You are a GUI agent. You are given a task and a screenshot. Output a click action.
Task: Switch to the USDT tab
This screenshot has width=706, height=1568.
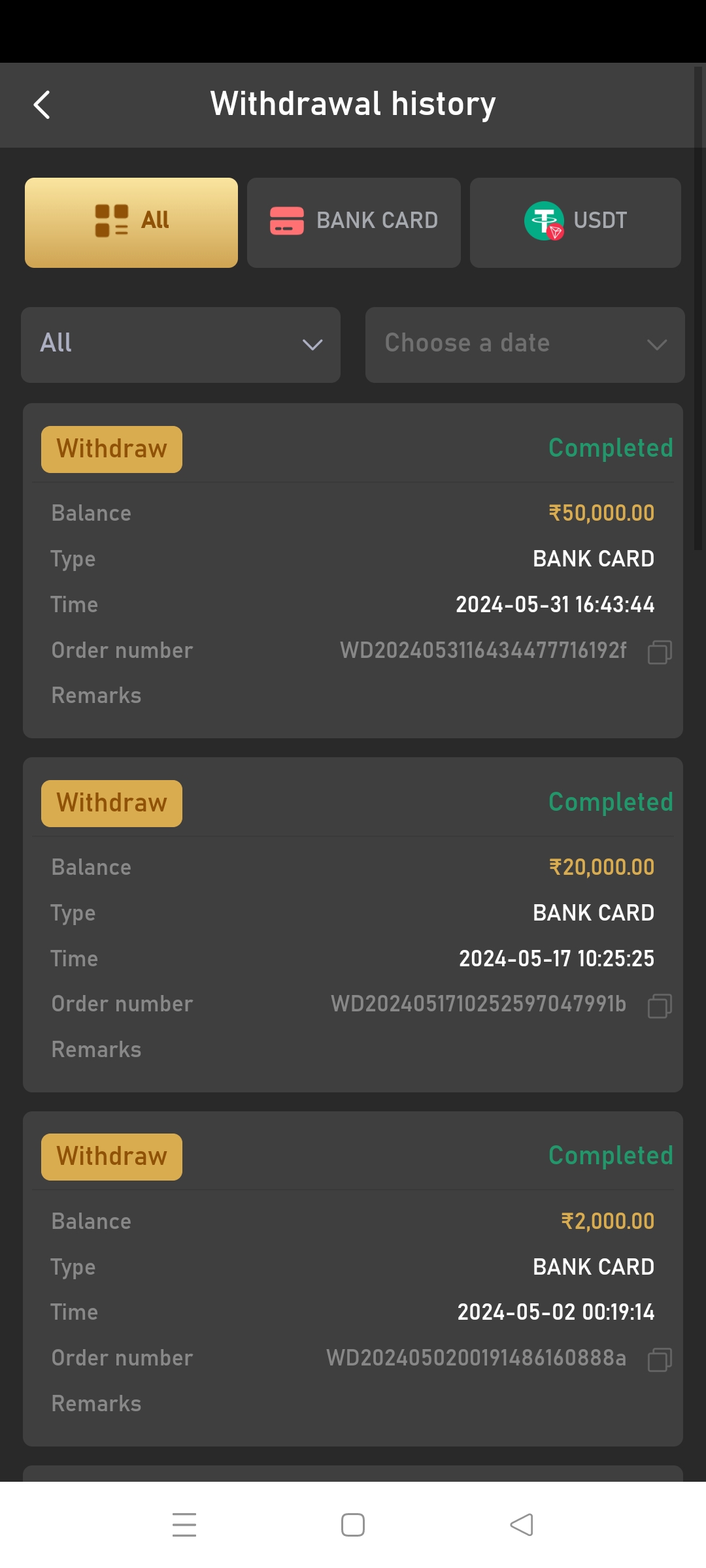(x=575, y=222)
